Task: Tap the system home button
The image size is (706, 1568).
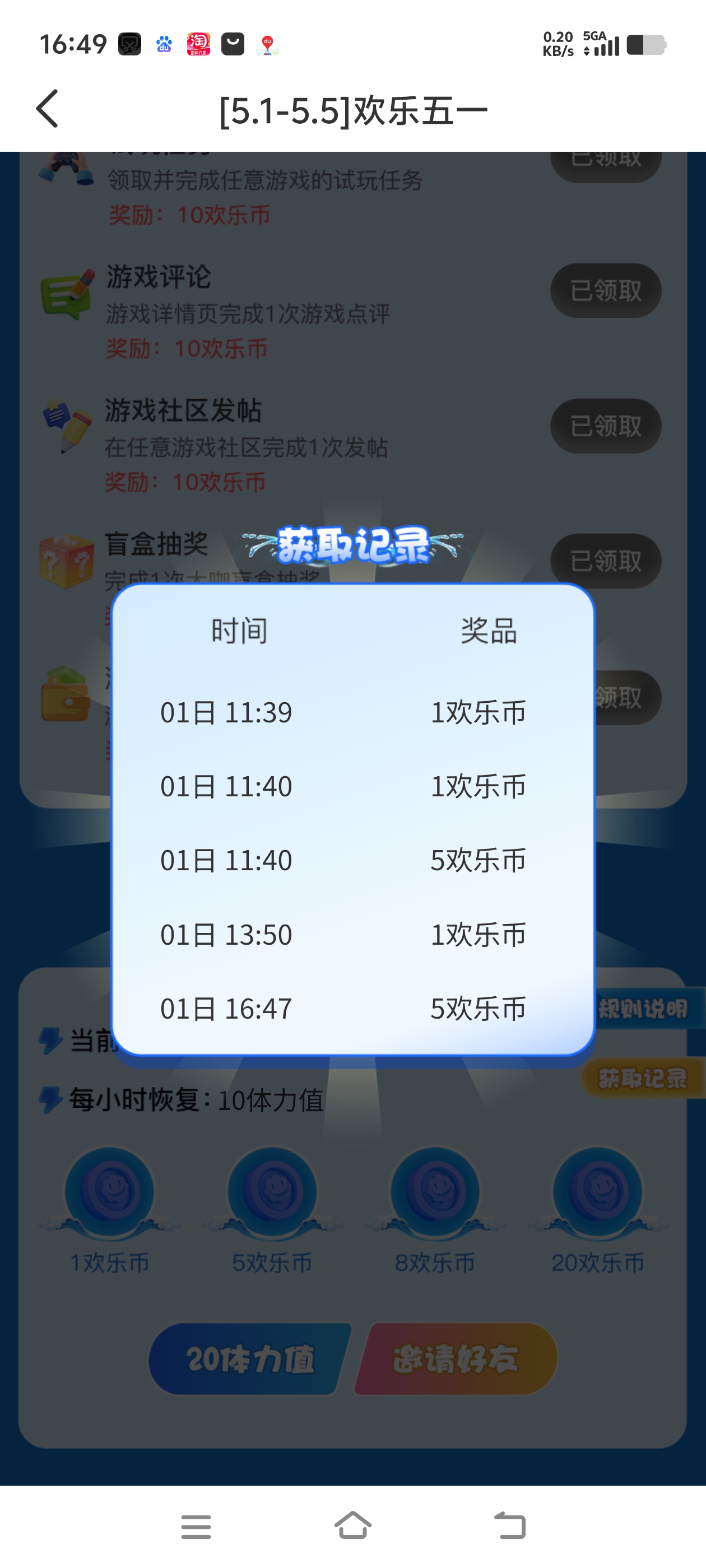Action: 354,1525
